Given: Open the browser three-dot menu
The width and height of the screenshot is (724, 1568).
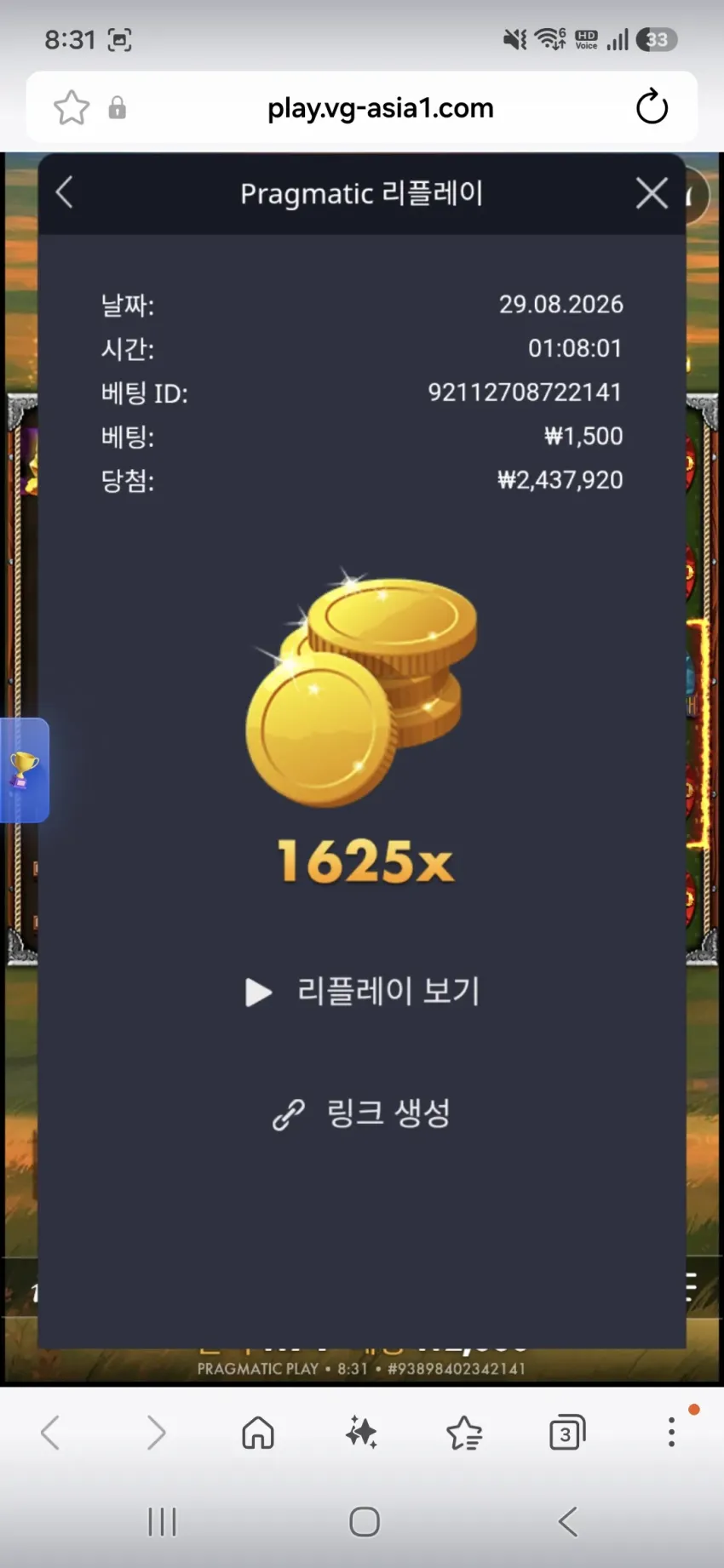Looking at the screenshot, I should [671, 1433].
